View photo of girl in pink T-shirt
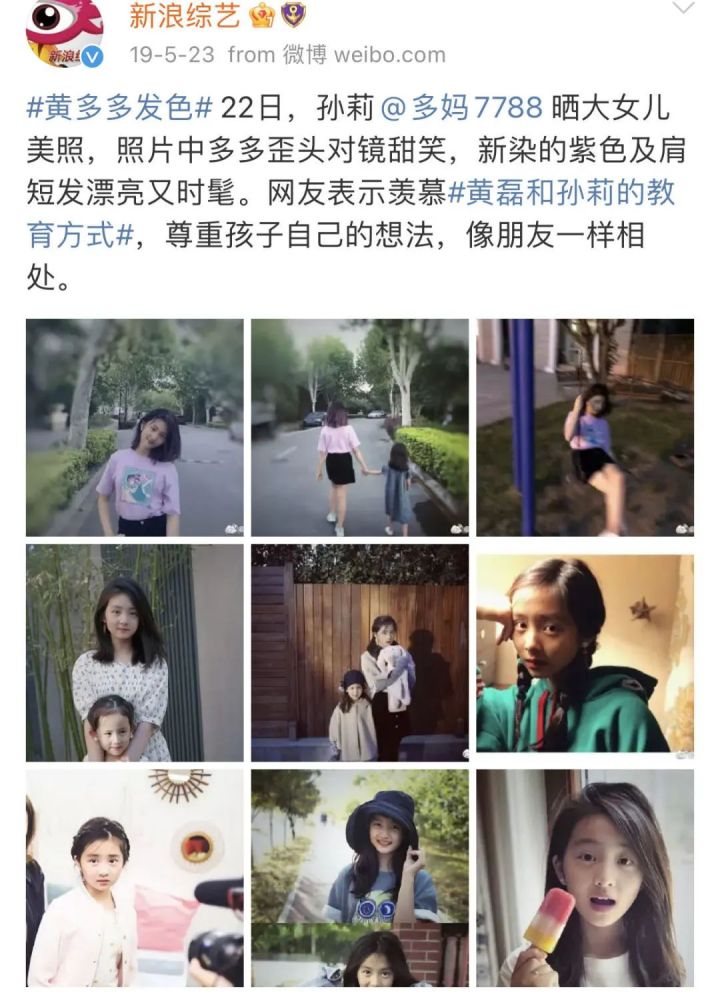Image resolution: width=720 pixels, height=997 pixels. [134, 427]
